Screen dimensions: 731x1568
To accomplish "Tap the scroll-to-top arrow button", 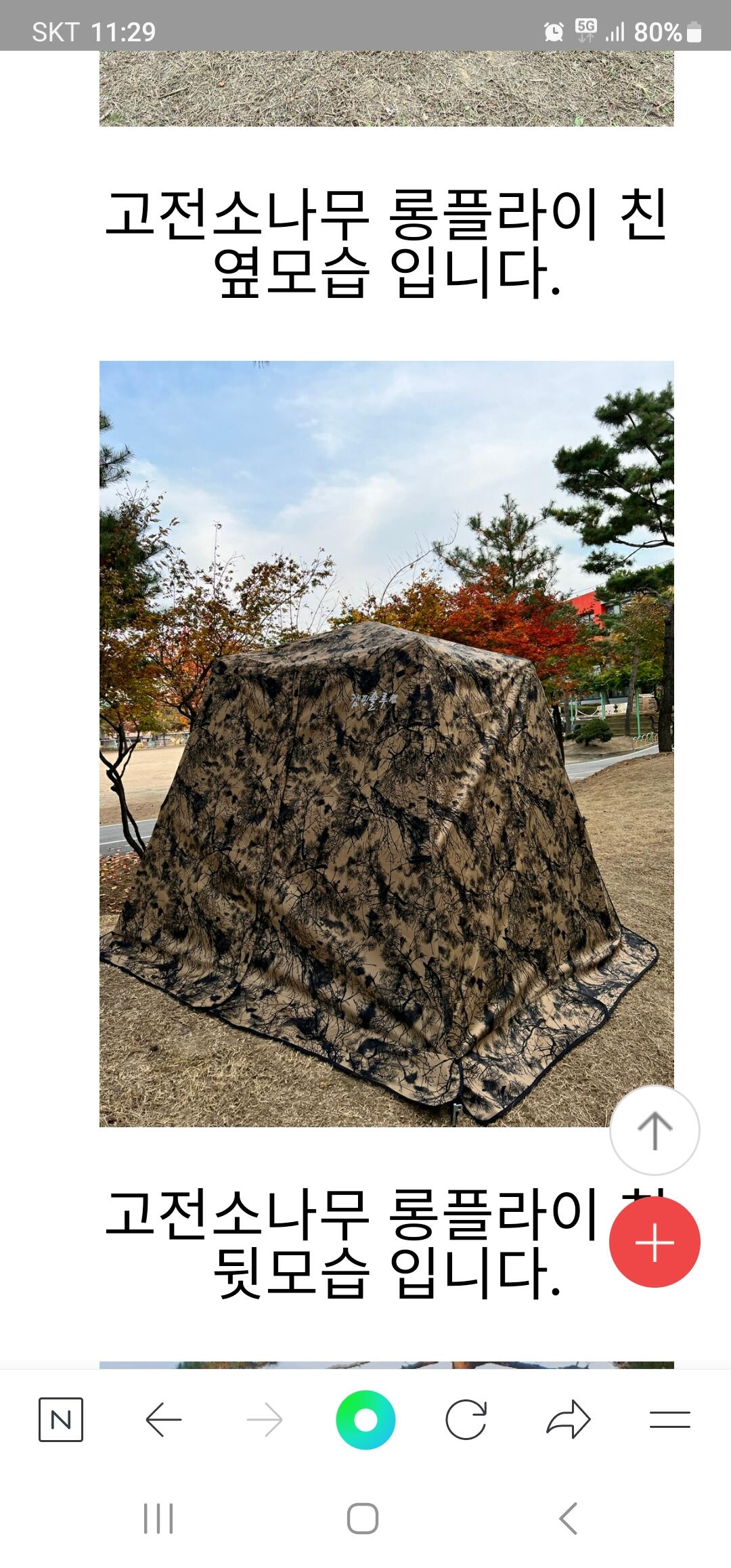I will tap(655, 1130).
